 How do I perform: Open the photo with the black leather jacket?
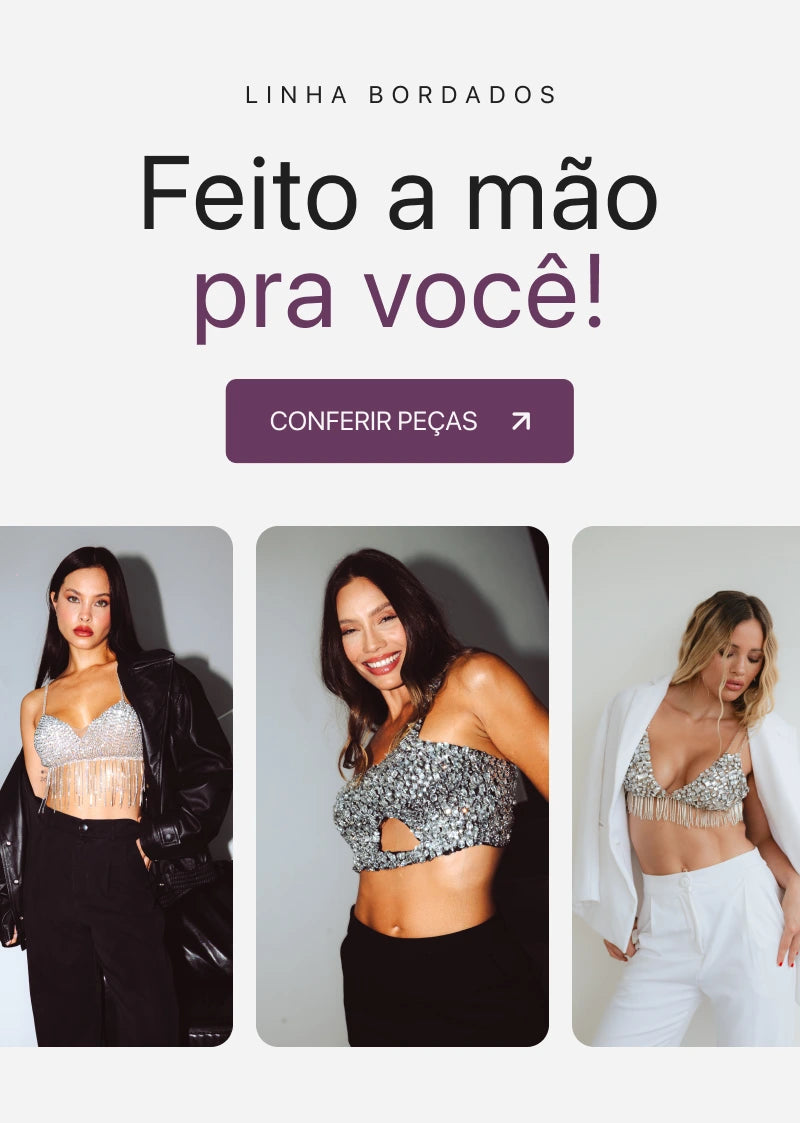[116, 786]
